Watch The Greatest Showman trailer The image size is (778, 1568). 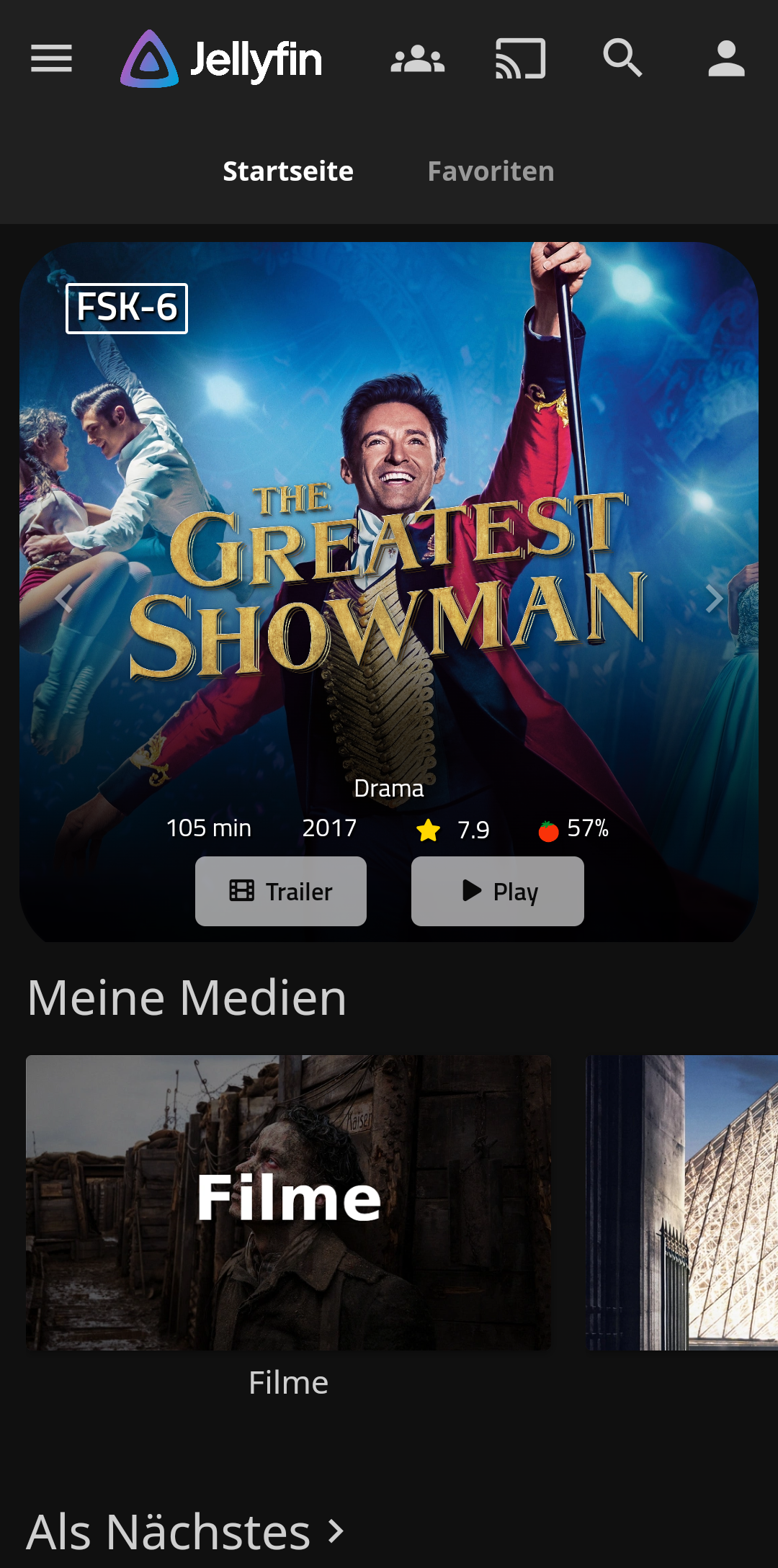click(281, 891)
